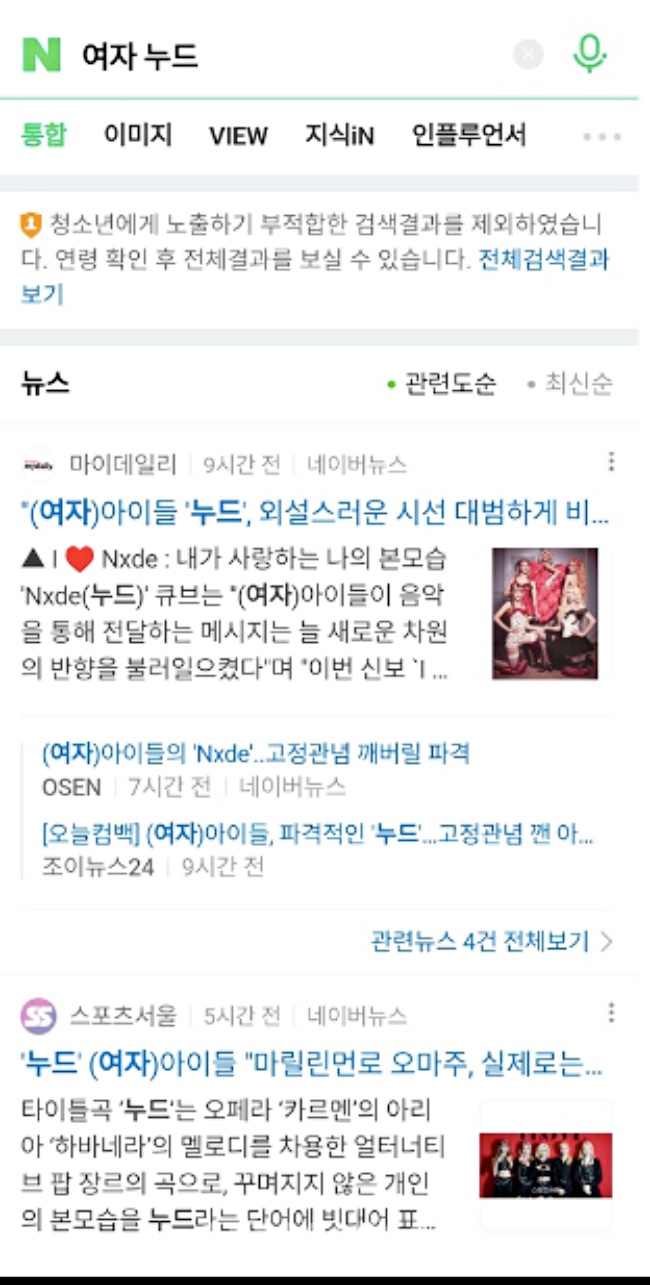Clear the search query text

[528, 55]
